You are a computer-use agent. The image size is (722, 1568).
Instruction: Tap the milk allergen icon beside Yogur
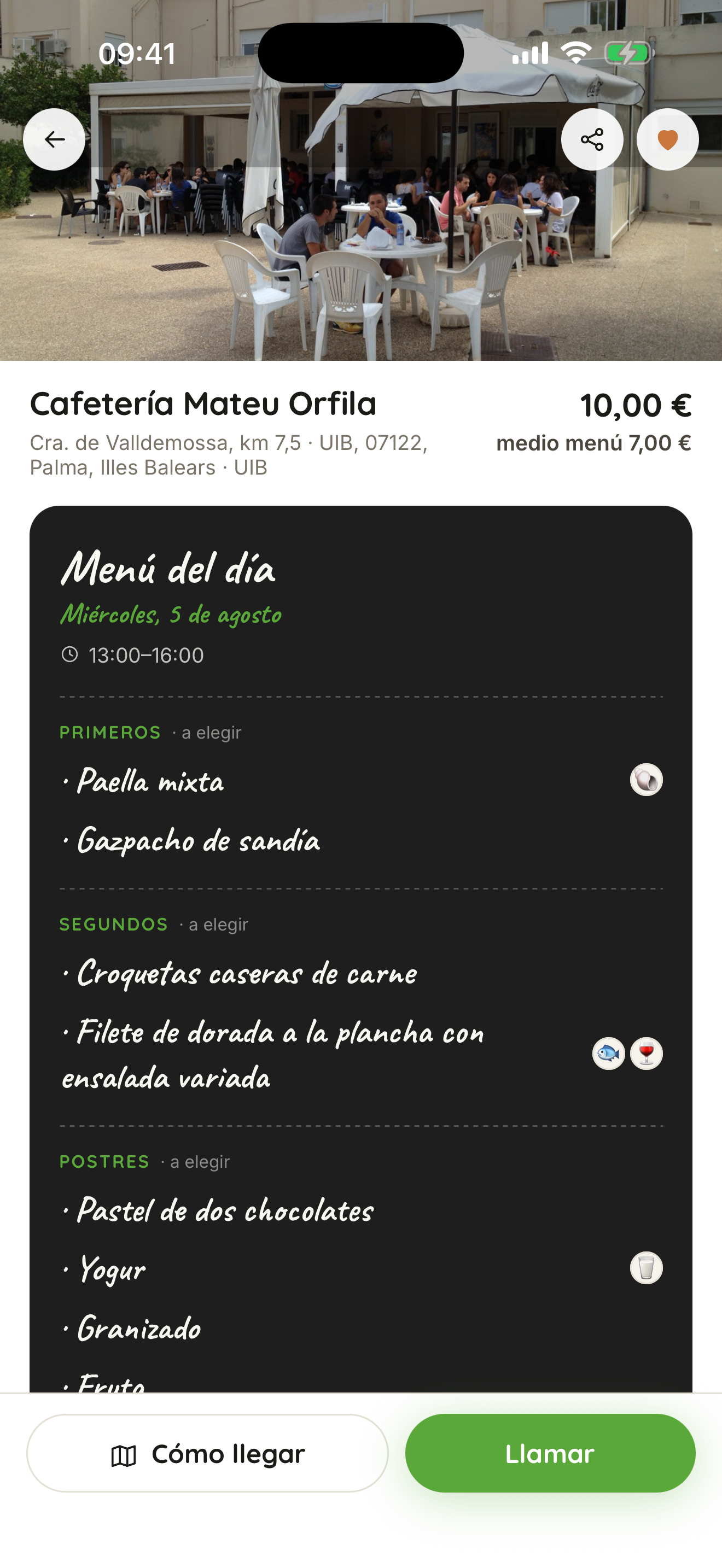pyautogui.click(x=646, y=1268)
